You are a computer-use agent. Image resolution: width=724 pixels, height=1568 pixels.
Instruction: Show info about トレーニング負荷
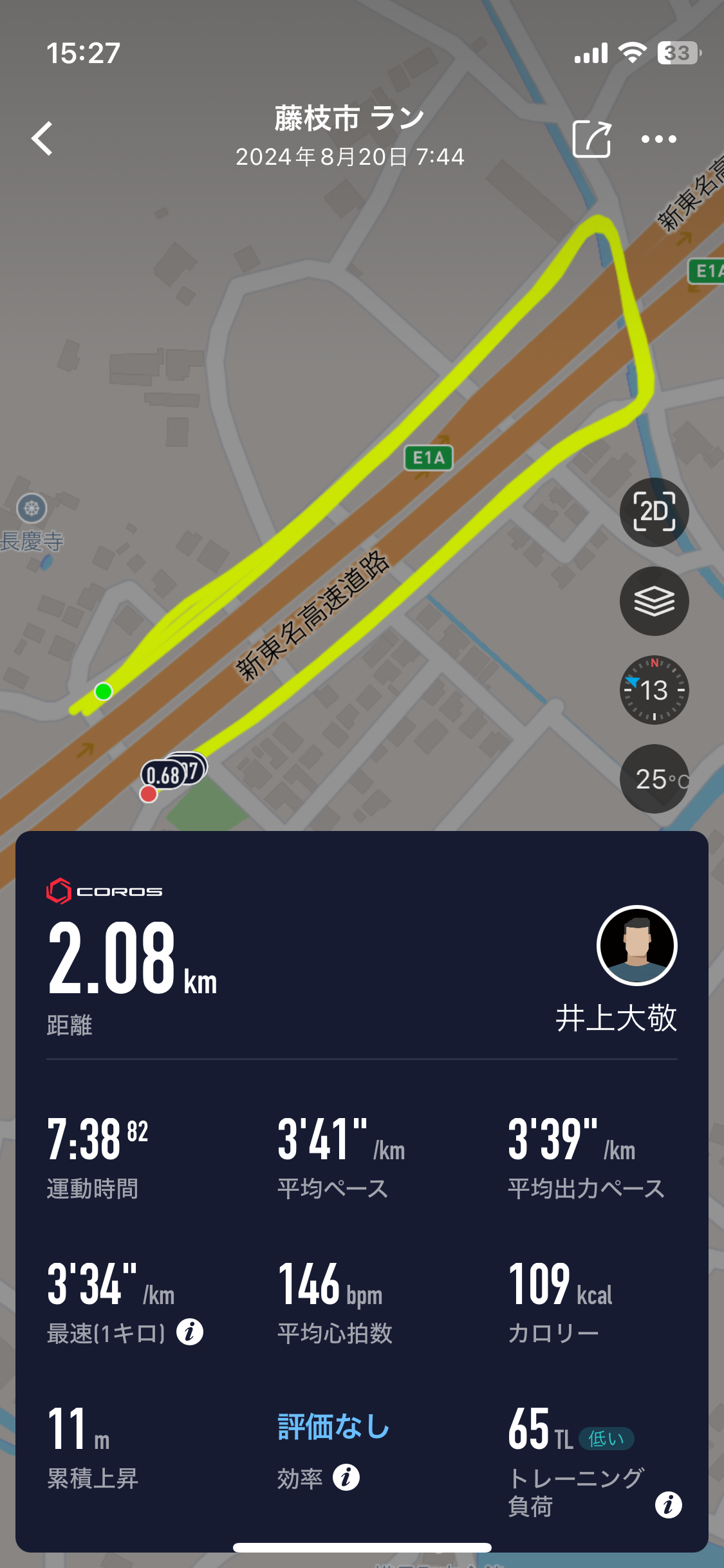(668, 1505)
